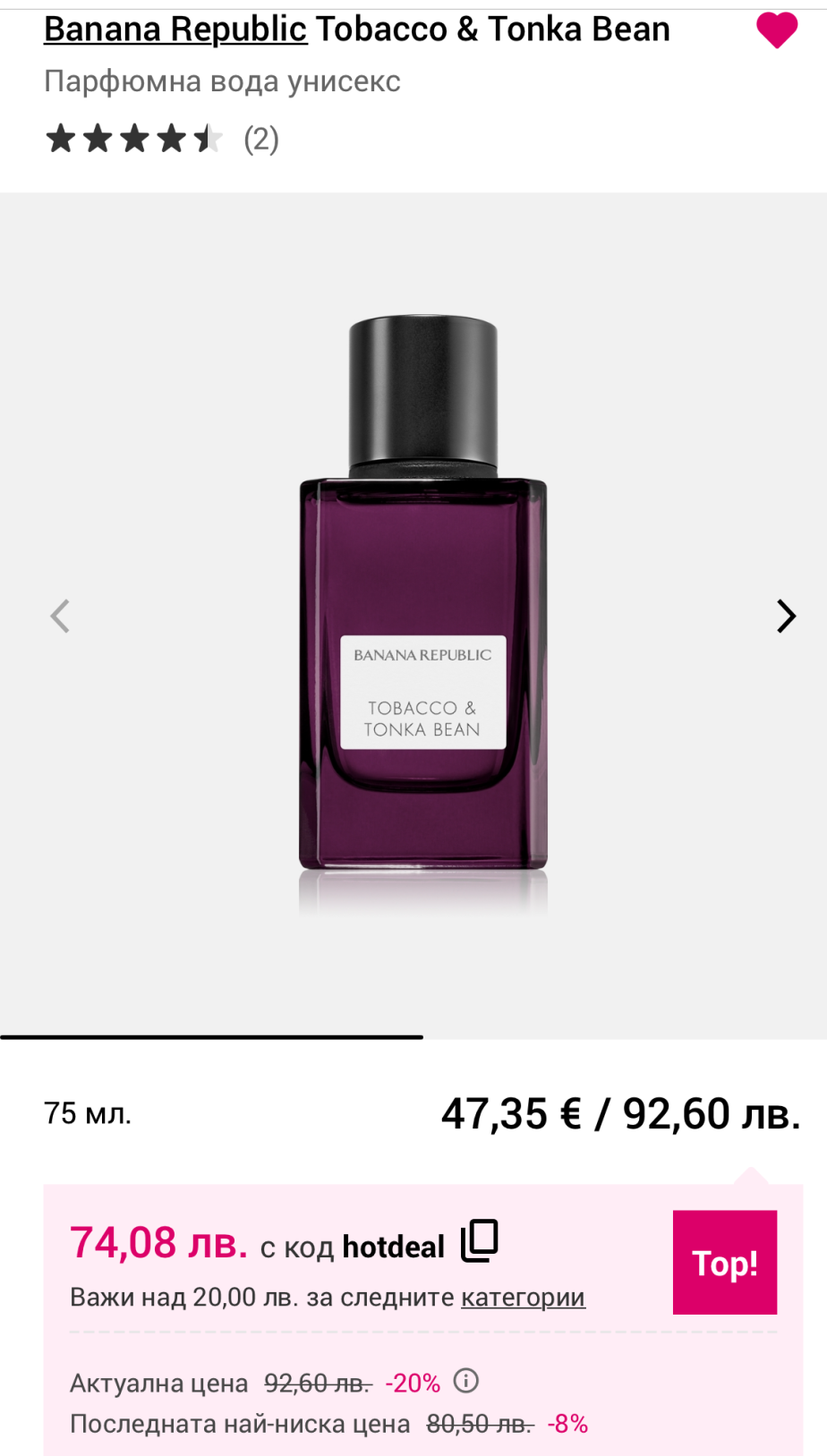Remove the perfume from favorites with the heart
The height and width of the screenshot is (1456, 827).
(776, 30)
